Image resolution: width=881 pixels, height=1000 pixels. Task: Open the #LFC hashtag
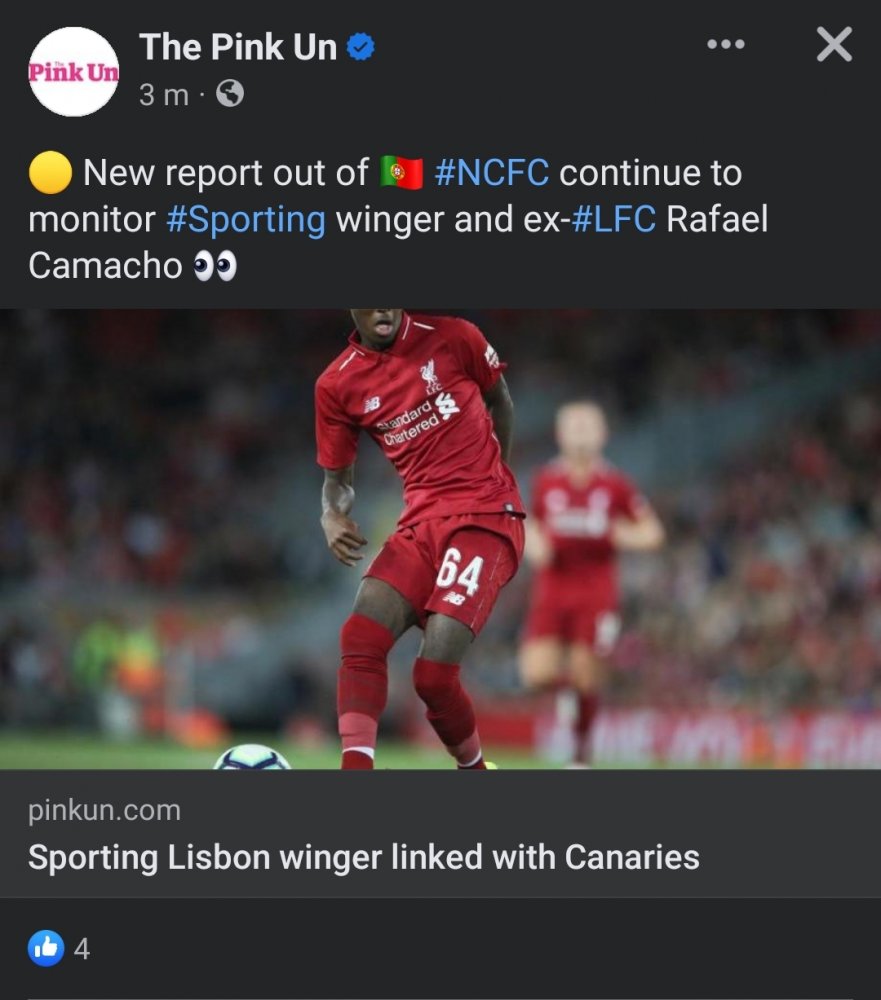click(x=614, y=219)
